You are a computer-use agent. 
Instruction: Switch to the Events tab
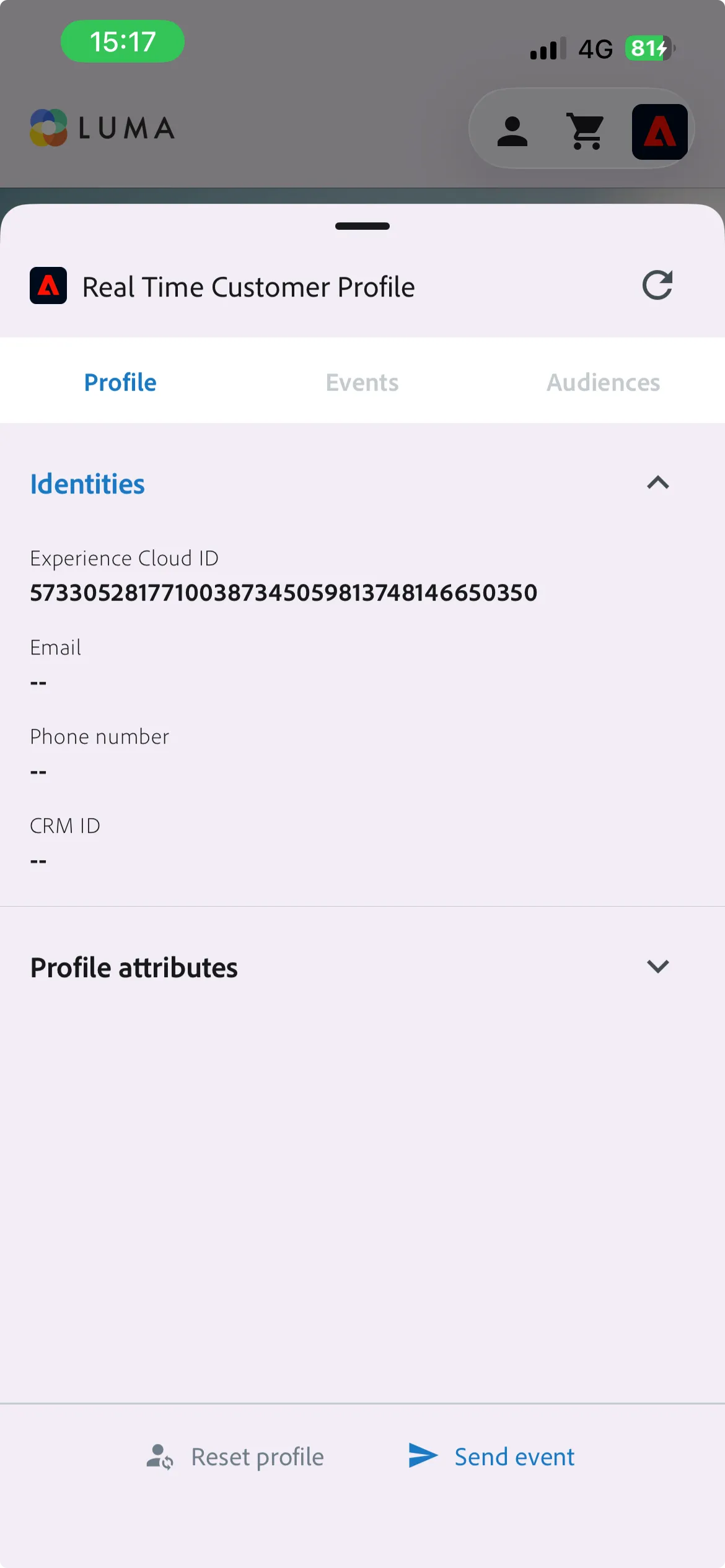[362, 382]
